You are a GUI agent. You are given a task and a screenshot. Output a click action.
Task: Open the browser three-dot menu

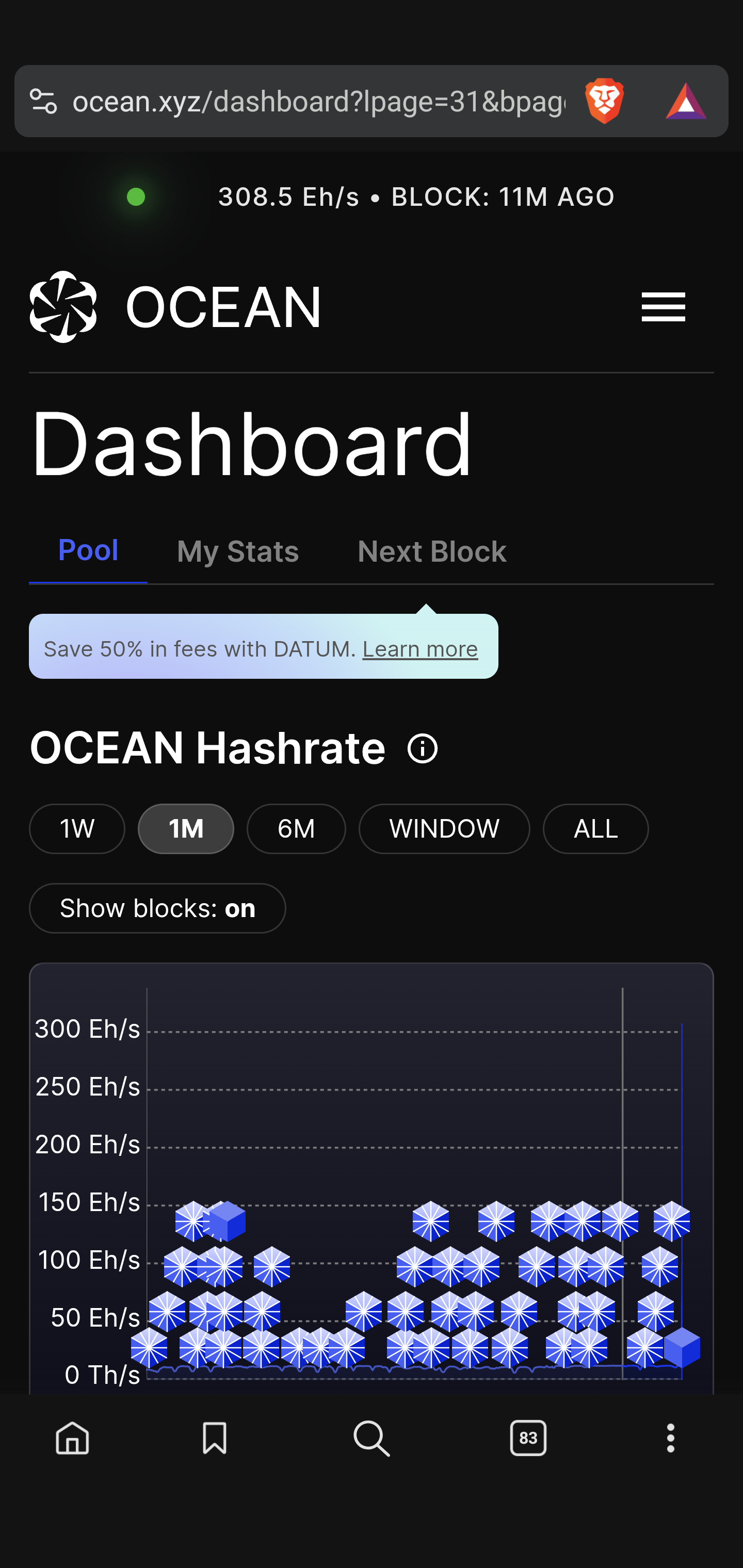(671, 1439)
